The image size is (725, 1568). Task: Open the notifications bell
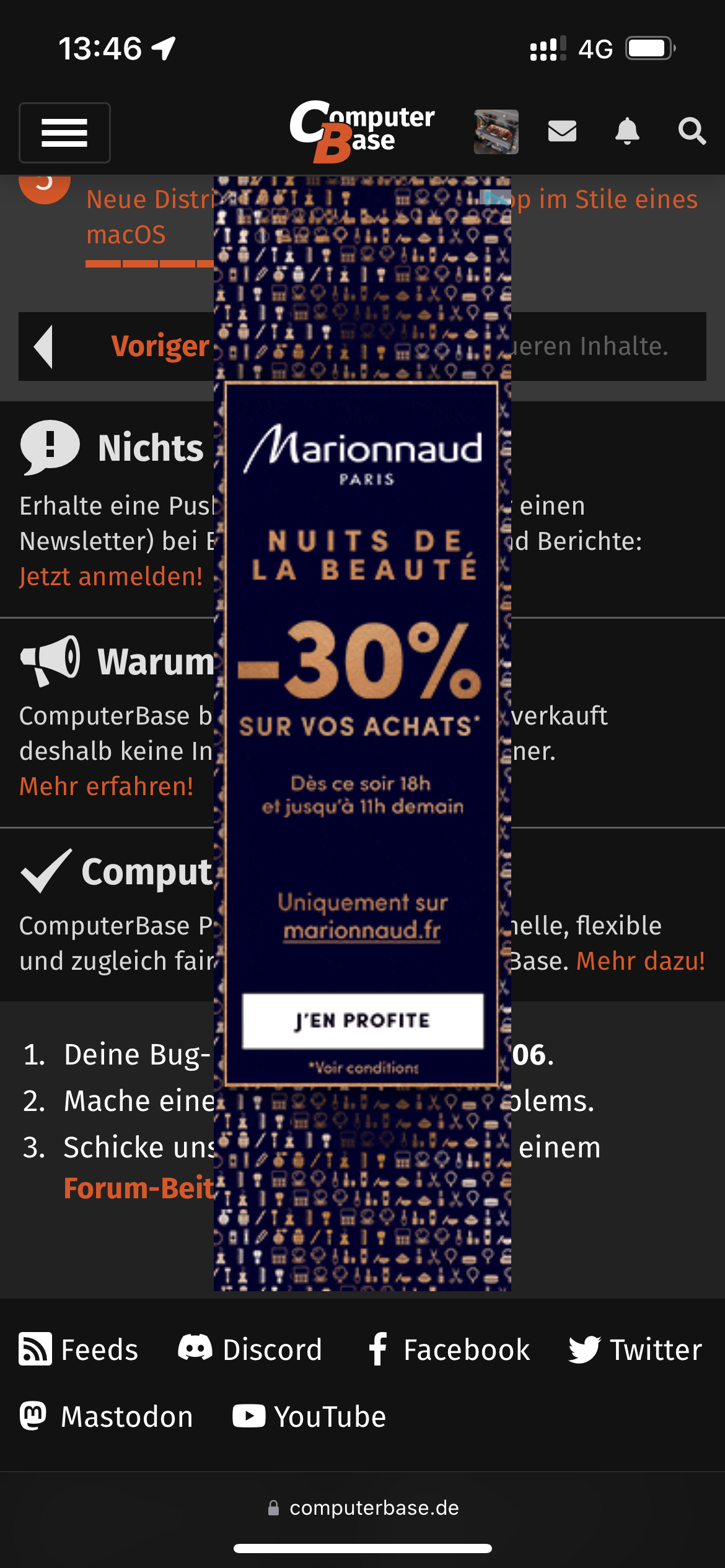(x=627, y=131)
